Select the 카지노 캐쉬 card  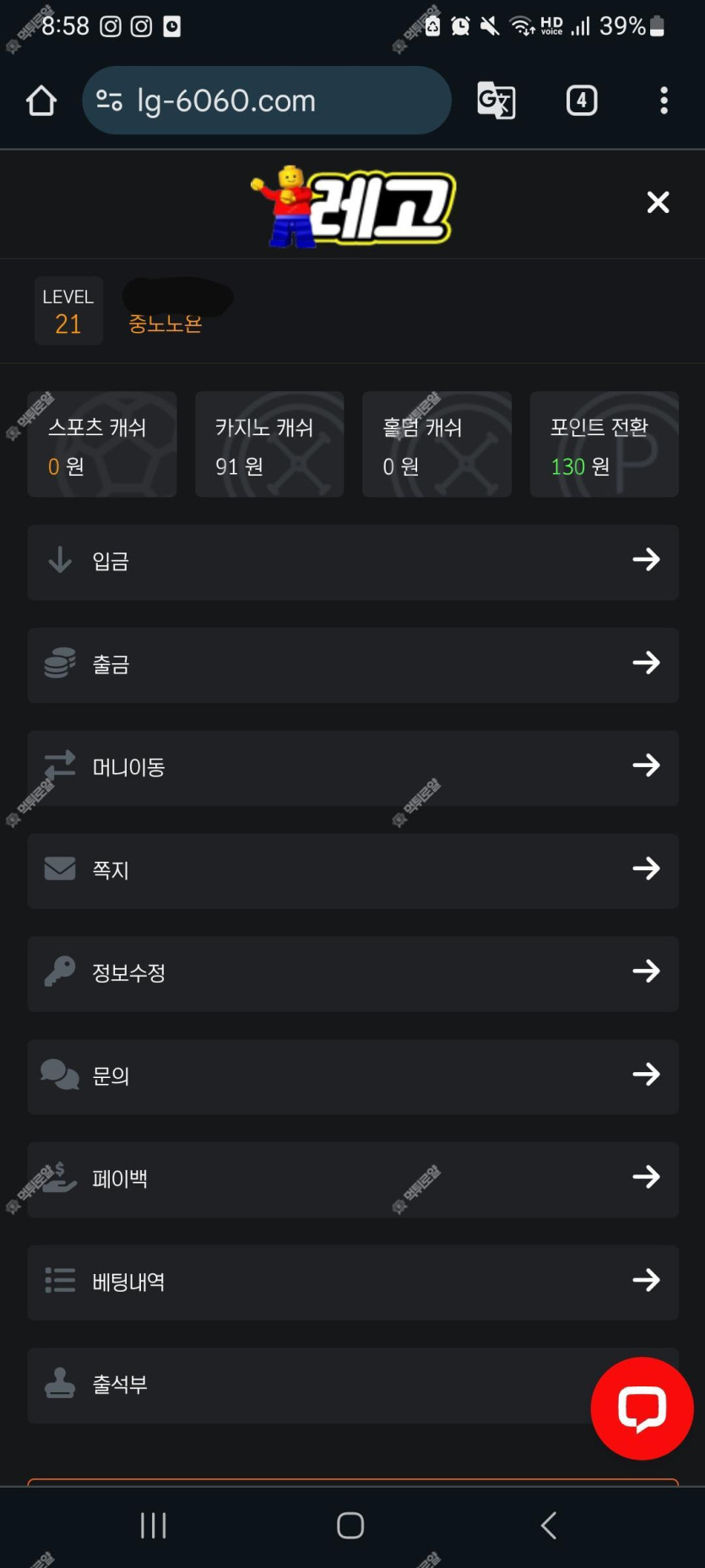[x=269, y=444]
